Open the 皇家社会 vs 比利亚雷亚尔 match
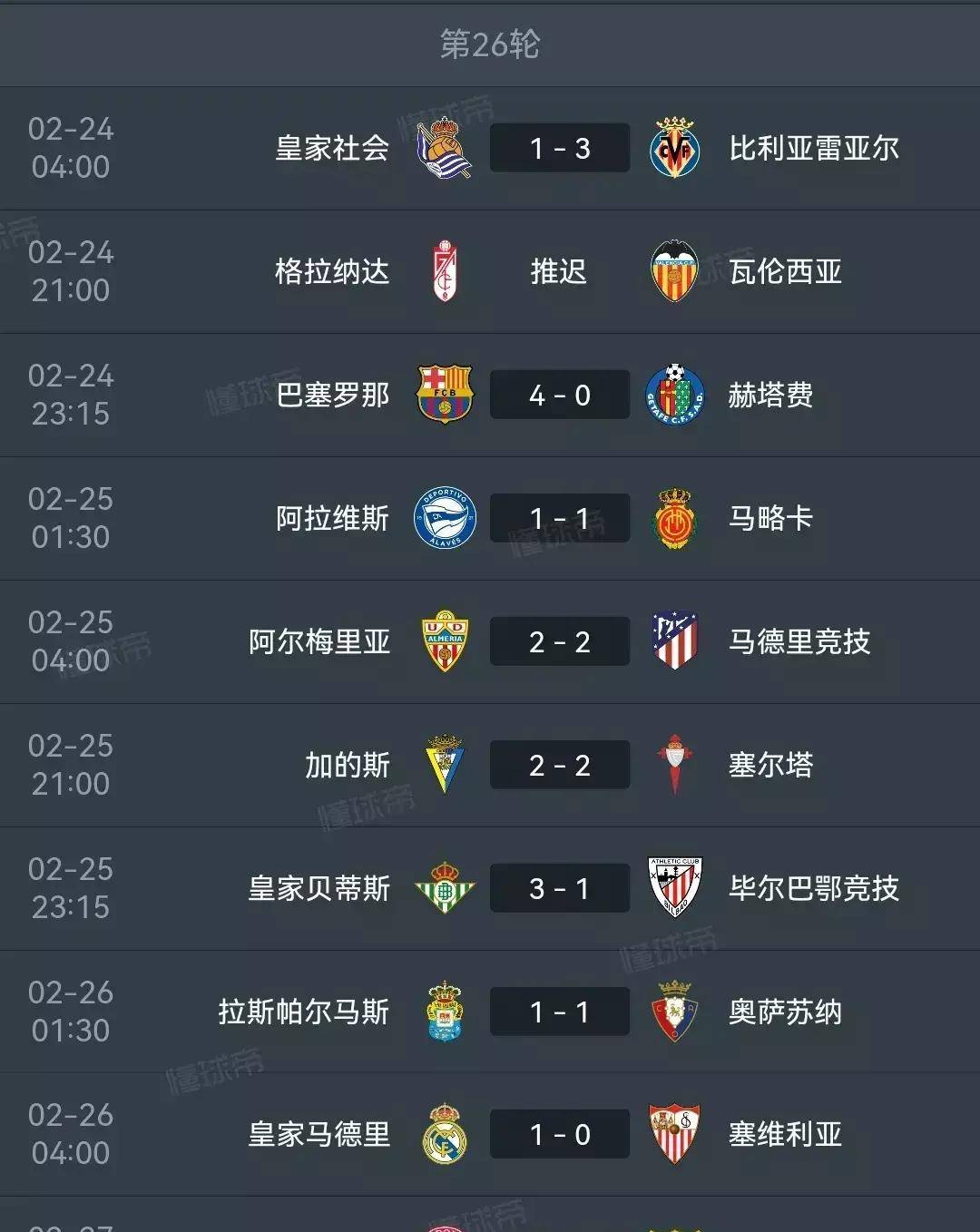The width and height of the screenshot is (980, 1232). pos(559,148)
